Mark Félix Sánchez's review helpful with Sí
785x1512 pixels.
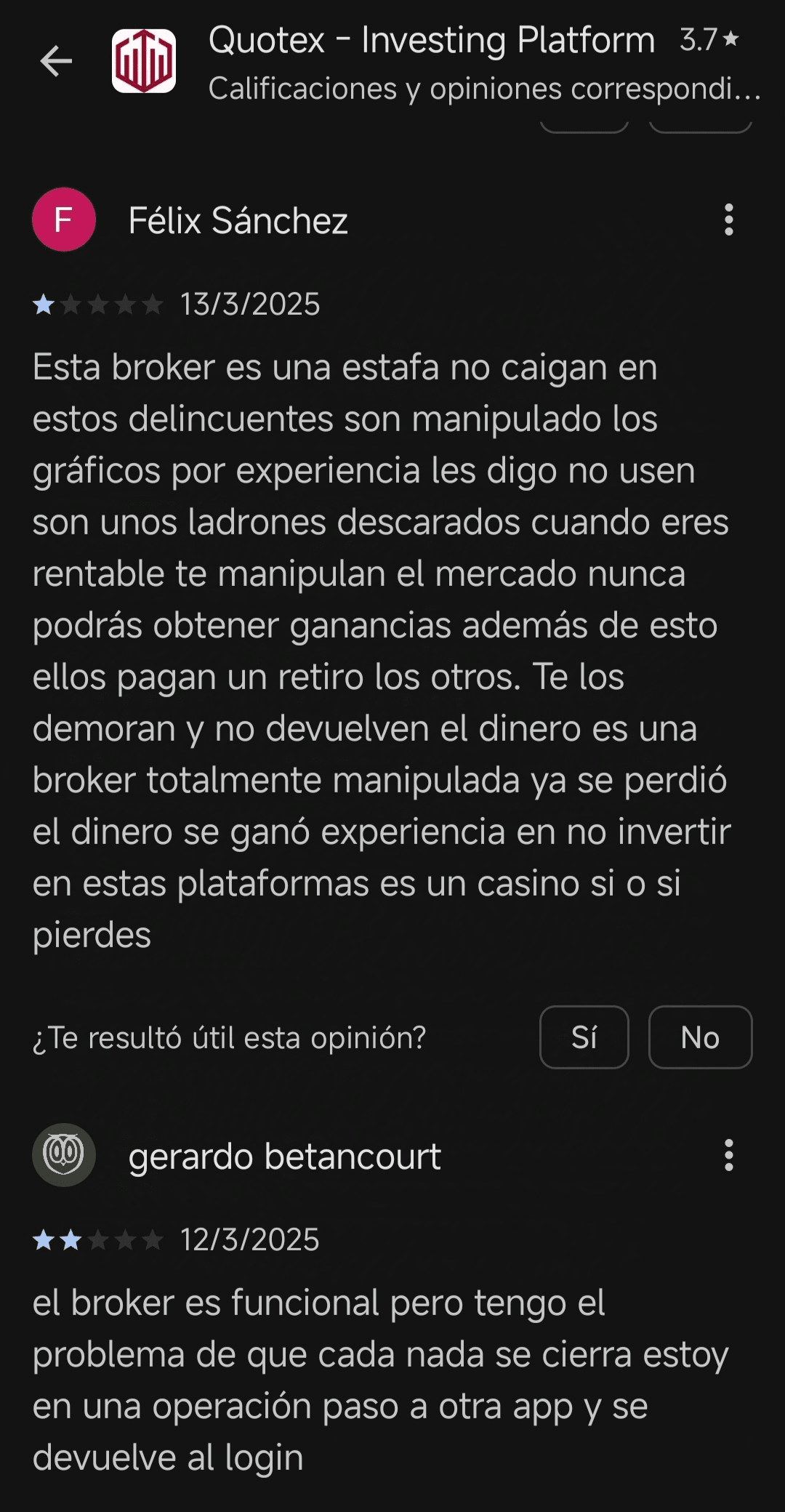pyautogui.click(x=584, y=1037)
